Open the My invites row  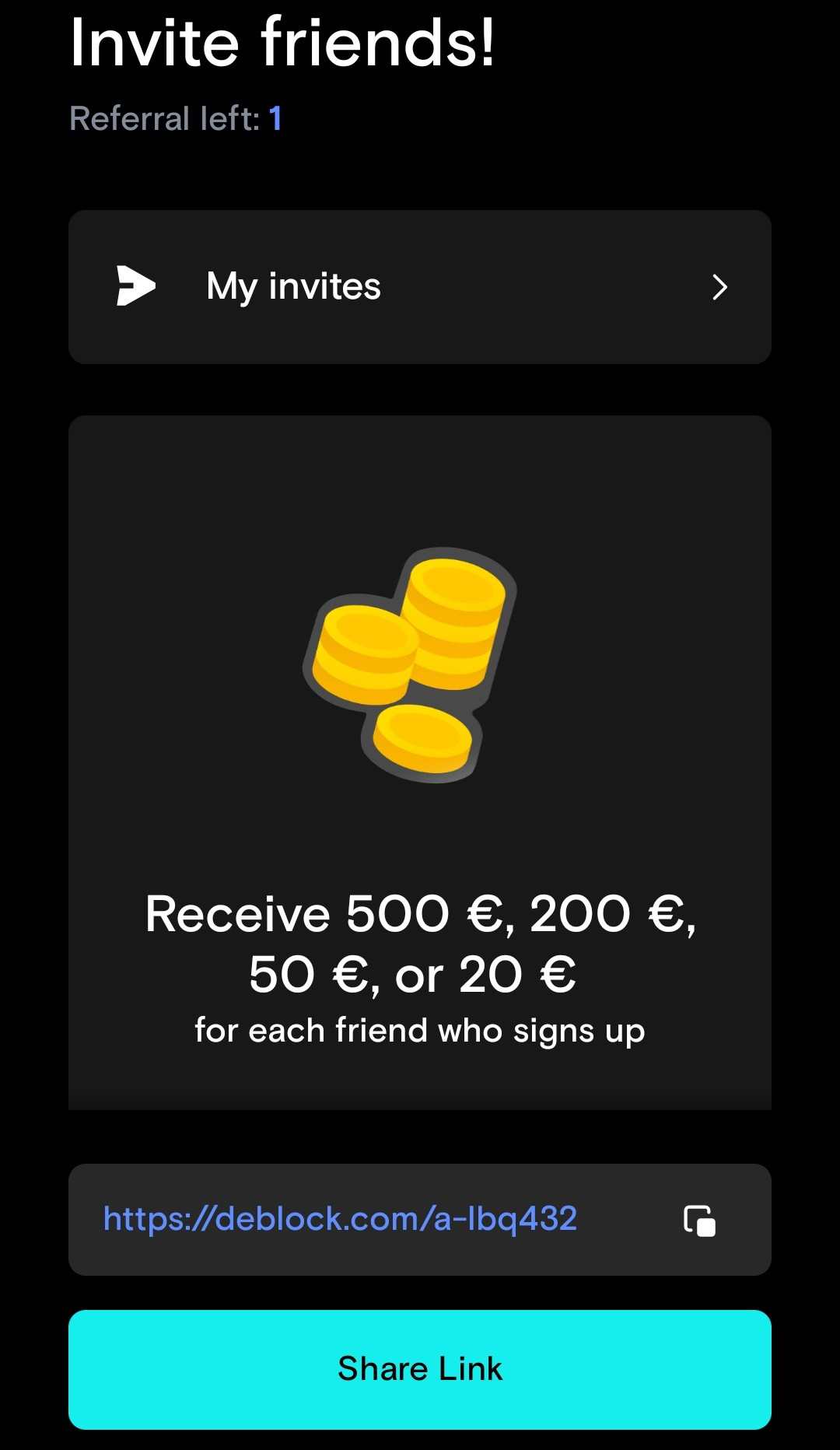(420, 287)
